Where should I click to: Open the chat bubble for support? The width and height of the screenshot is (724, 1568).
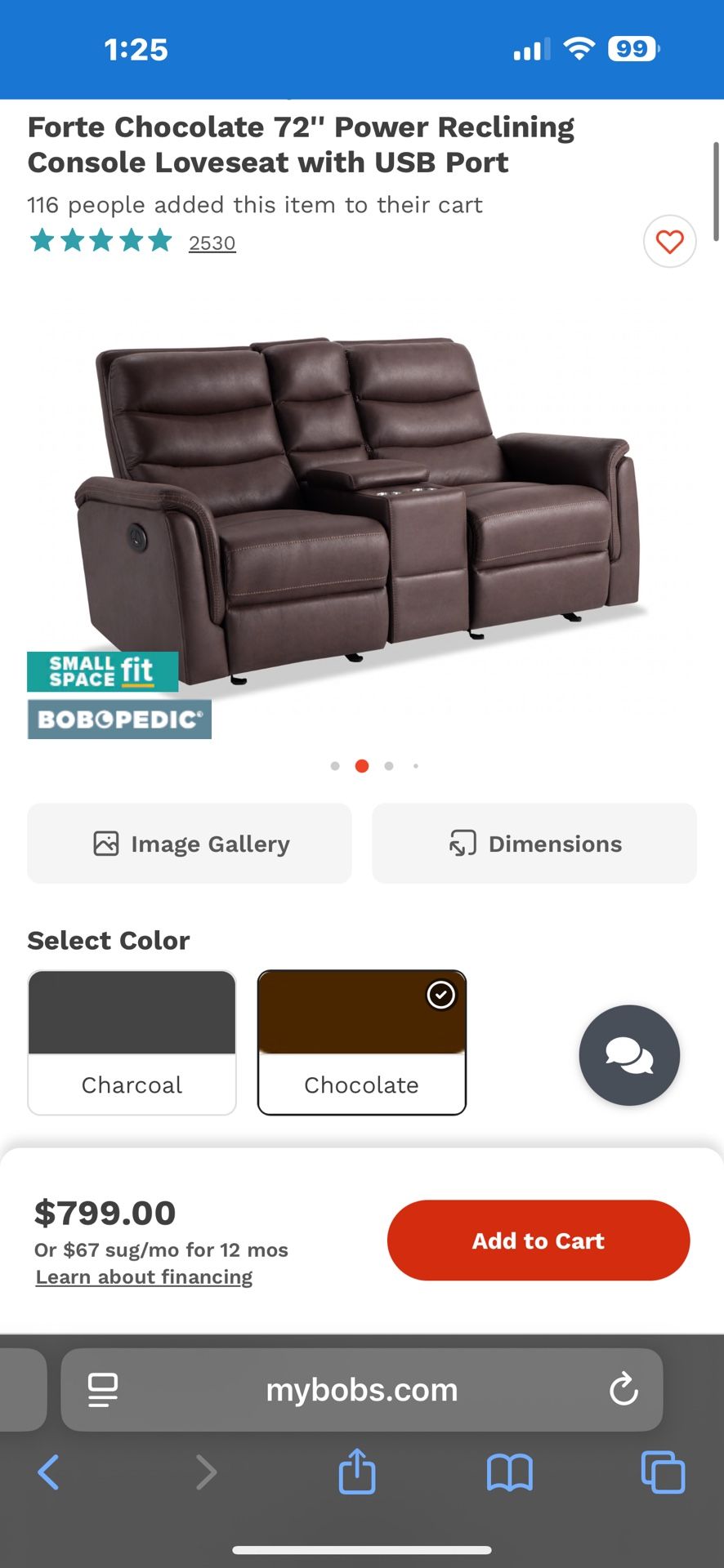tap(628, 1055)
